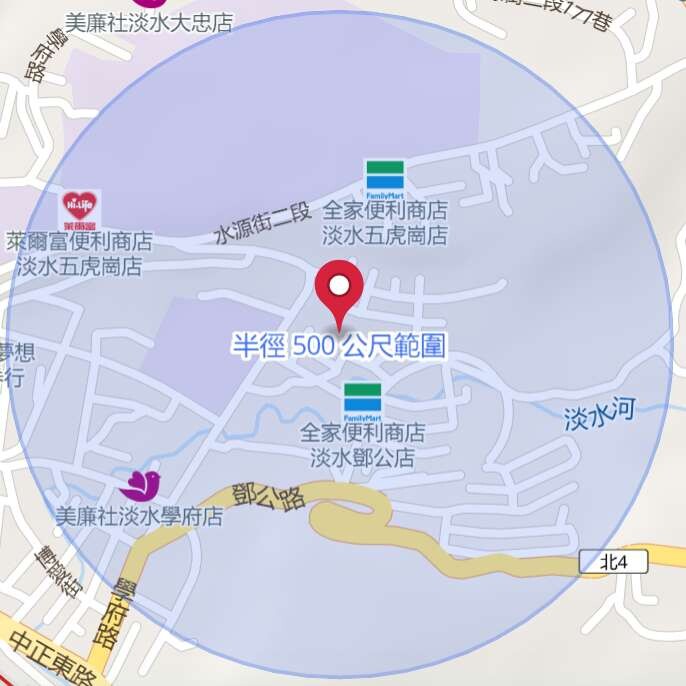Open FamilyMart 淡水鄧公店 marker
Image resolution: width=686 pixels, height=686 pixels.
coord(363,400)
